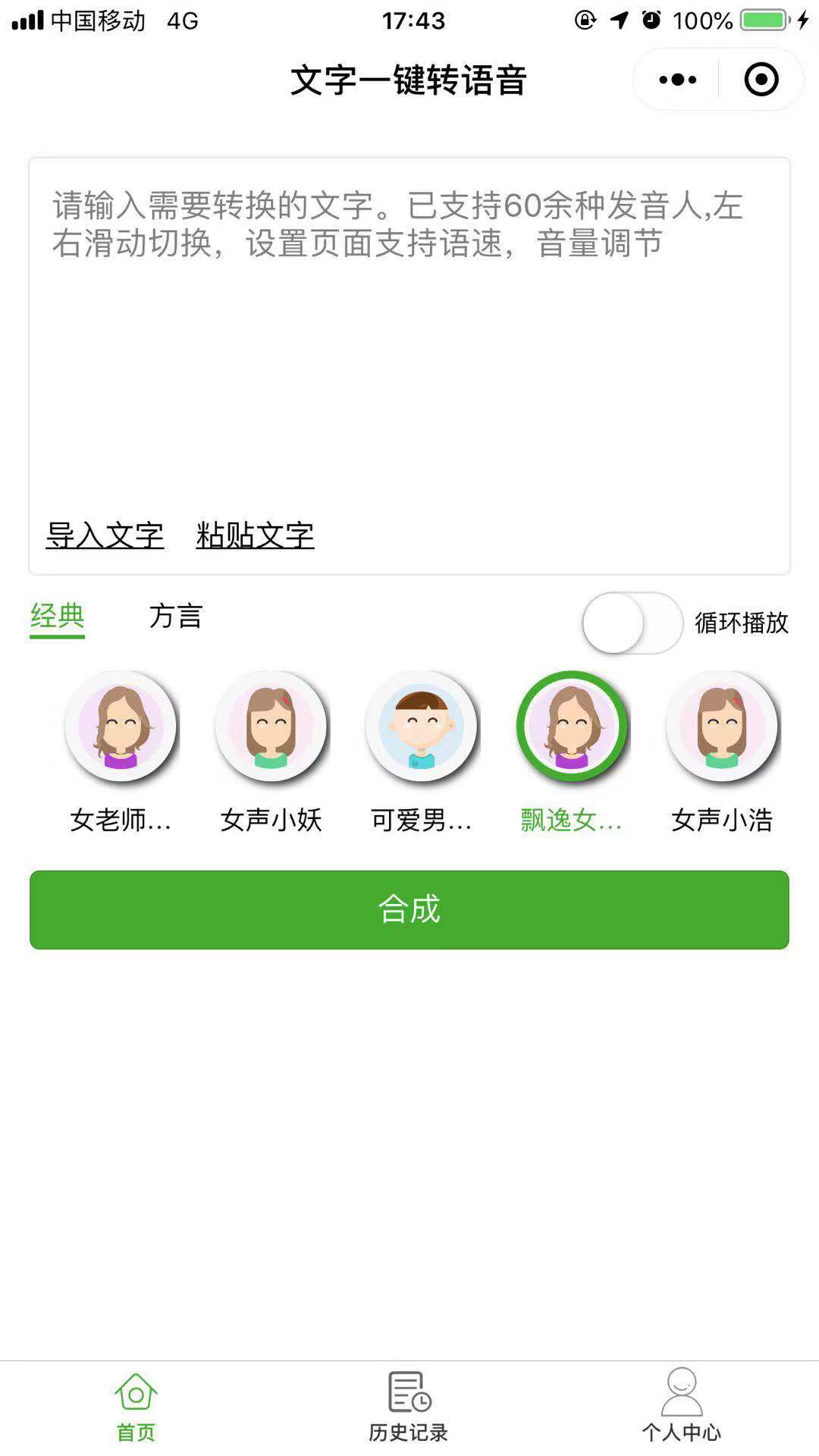Viewport: 819px width, 1456px height.
Task: Select the 女老师 voice avatar
Action: tap(121, 726)
